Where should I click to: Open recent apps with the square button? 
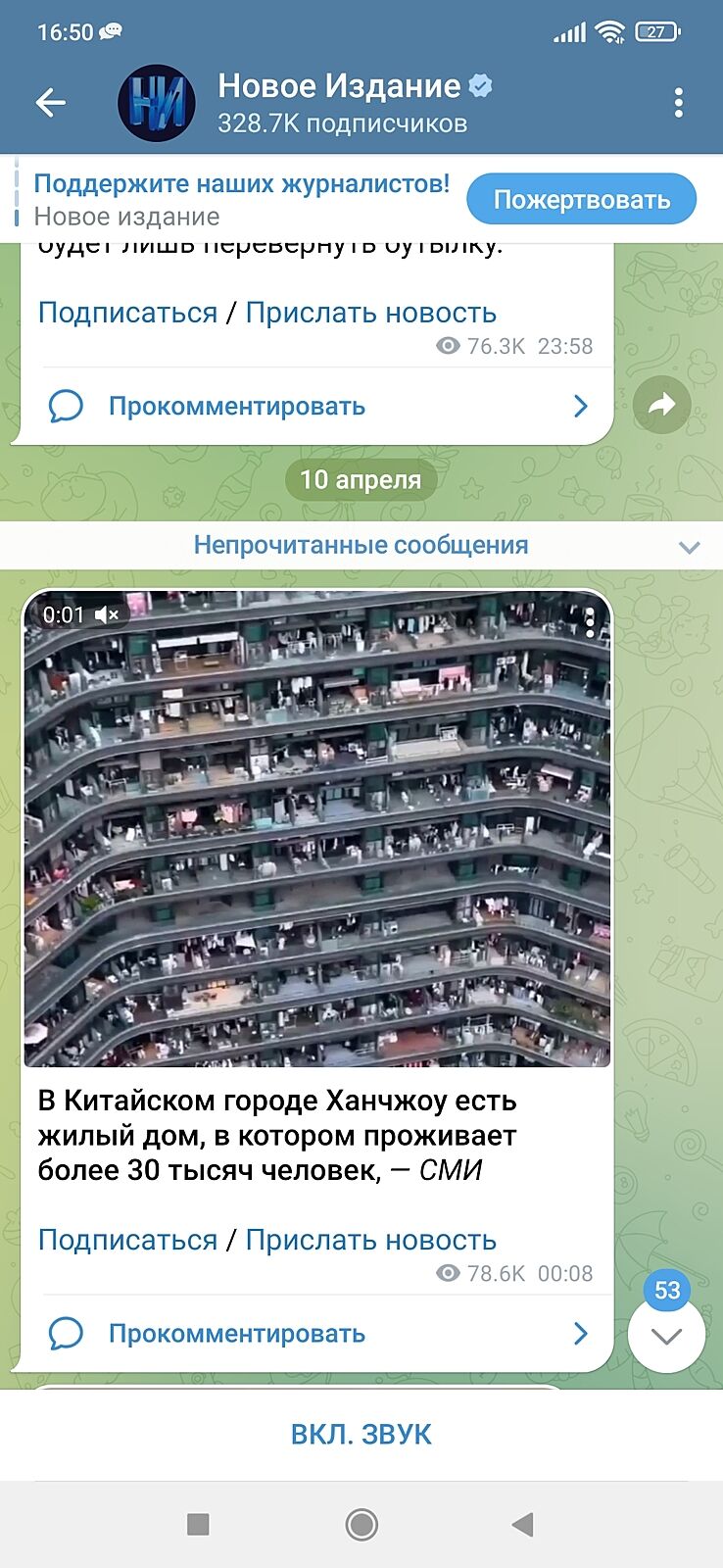click(198, 1524)
